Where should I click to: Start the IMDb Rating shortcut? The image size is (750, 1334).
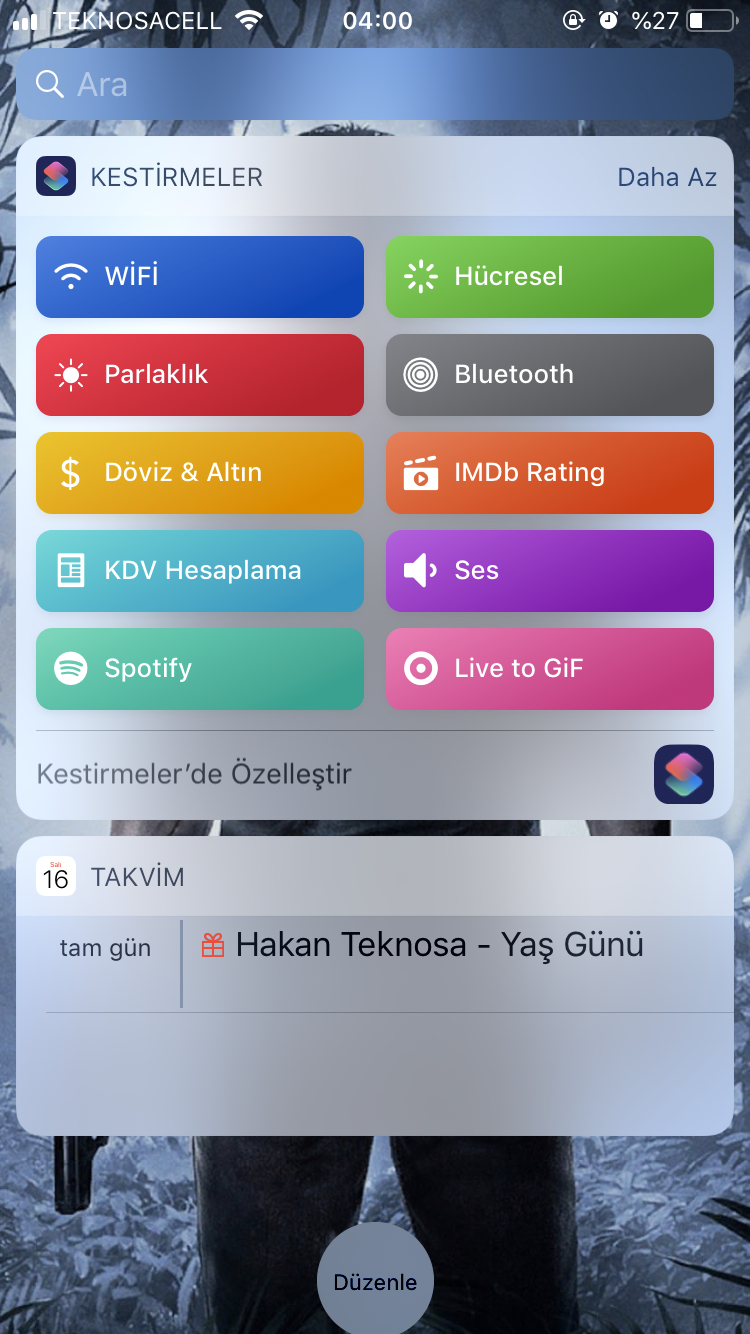[550, 472]
